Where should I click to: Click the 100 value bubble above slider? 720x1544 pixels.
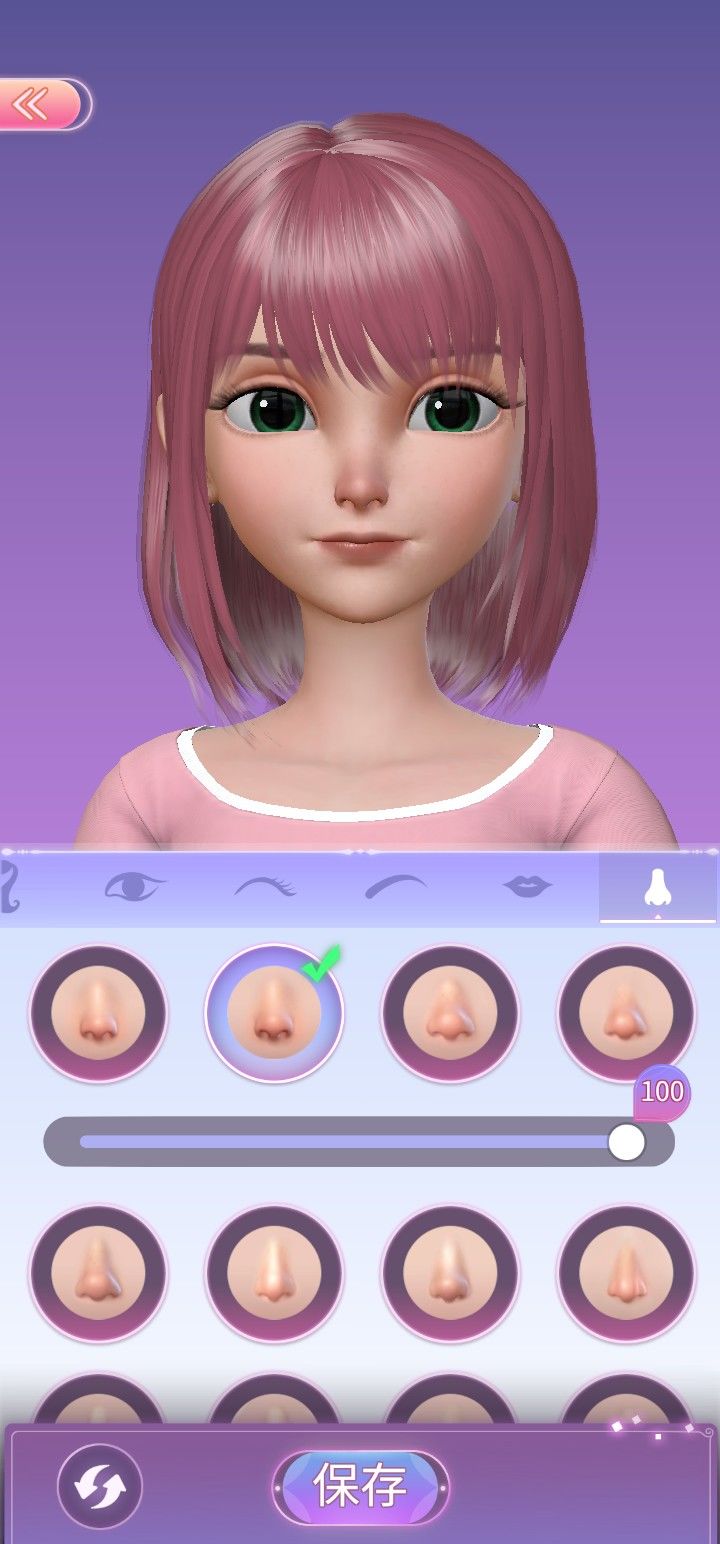pyautogui.click(x=660, y=1092)
